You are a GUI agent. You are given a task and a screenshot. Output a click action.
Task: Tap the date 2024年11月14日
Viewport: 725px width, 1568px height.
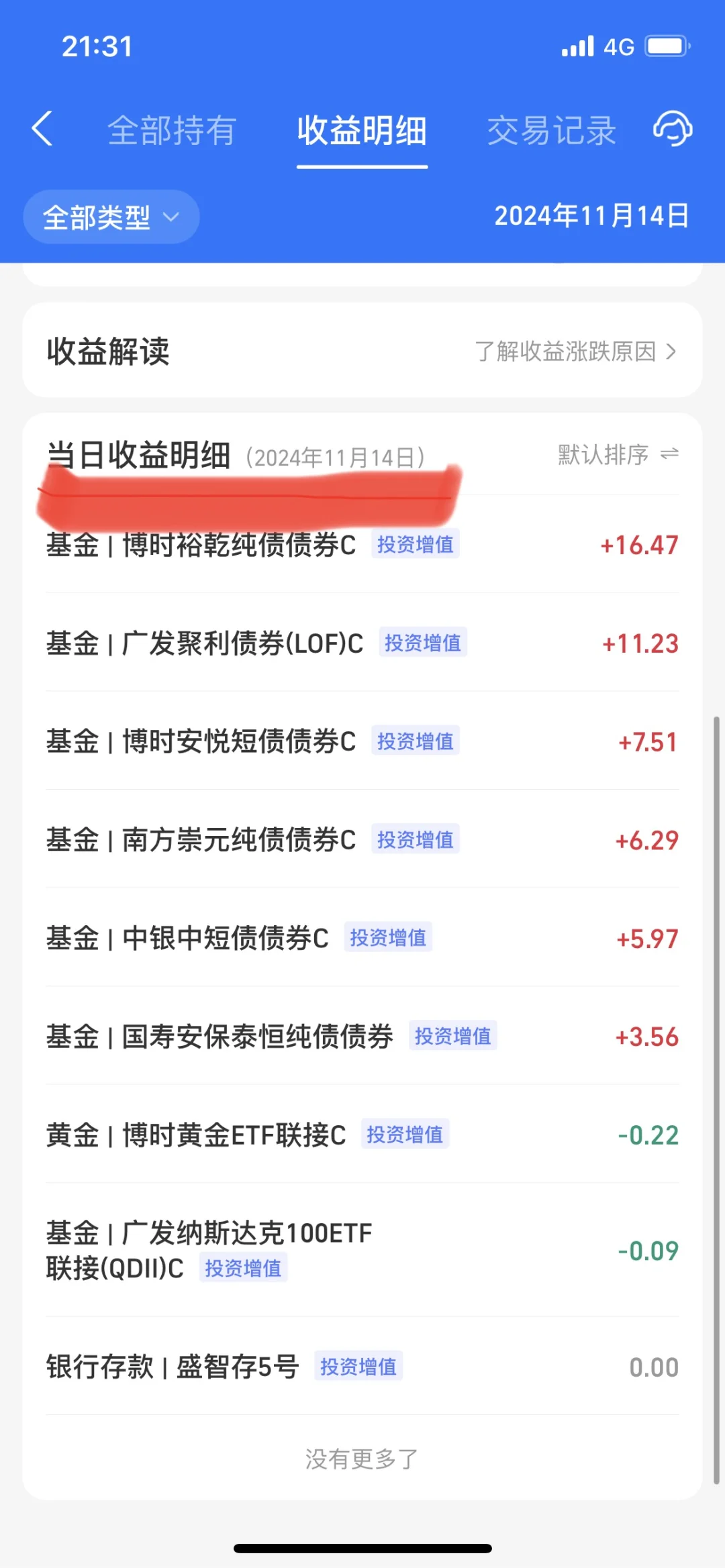click(590, 216)
